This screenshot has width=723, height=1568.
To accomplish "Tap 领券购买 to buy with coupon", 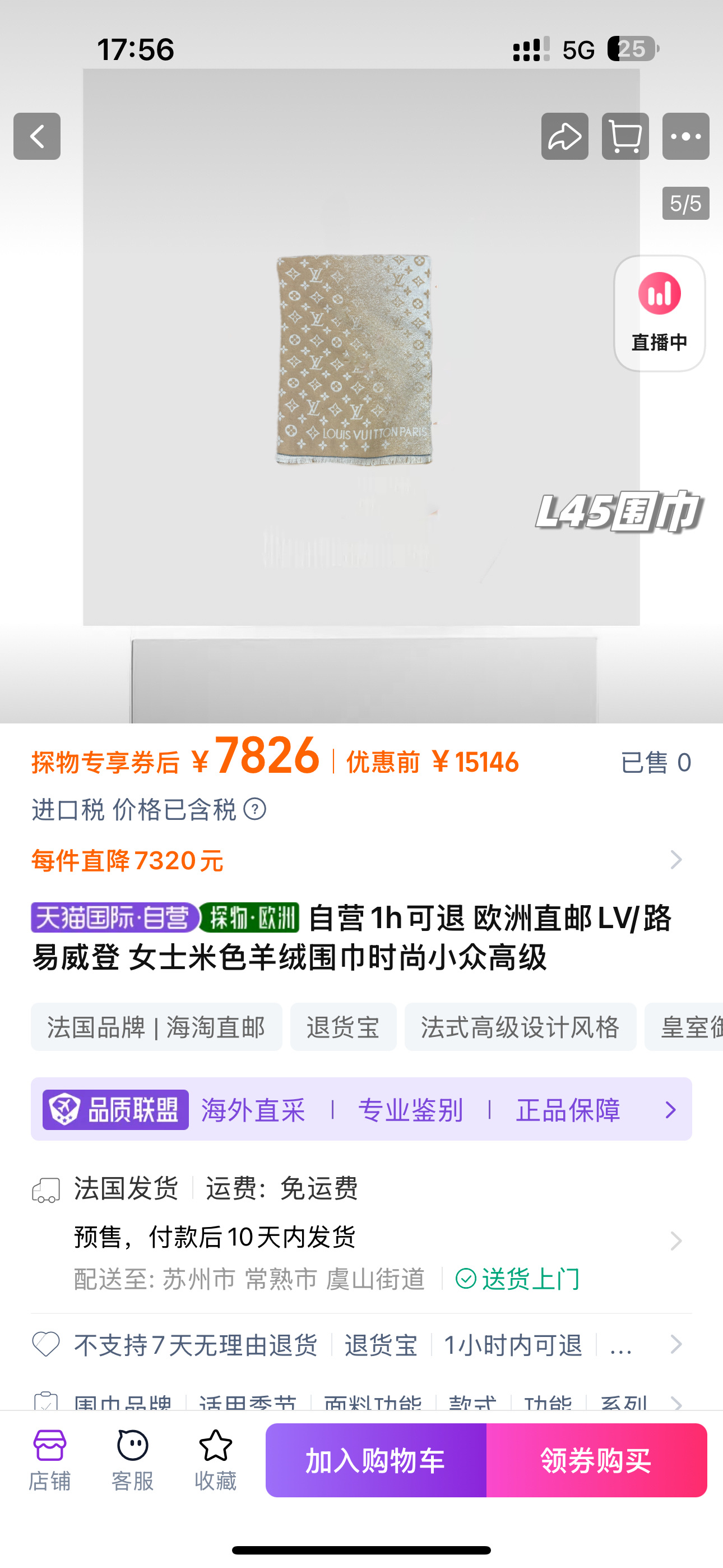I will [x=596, y=1460].
